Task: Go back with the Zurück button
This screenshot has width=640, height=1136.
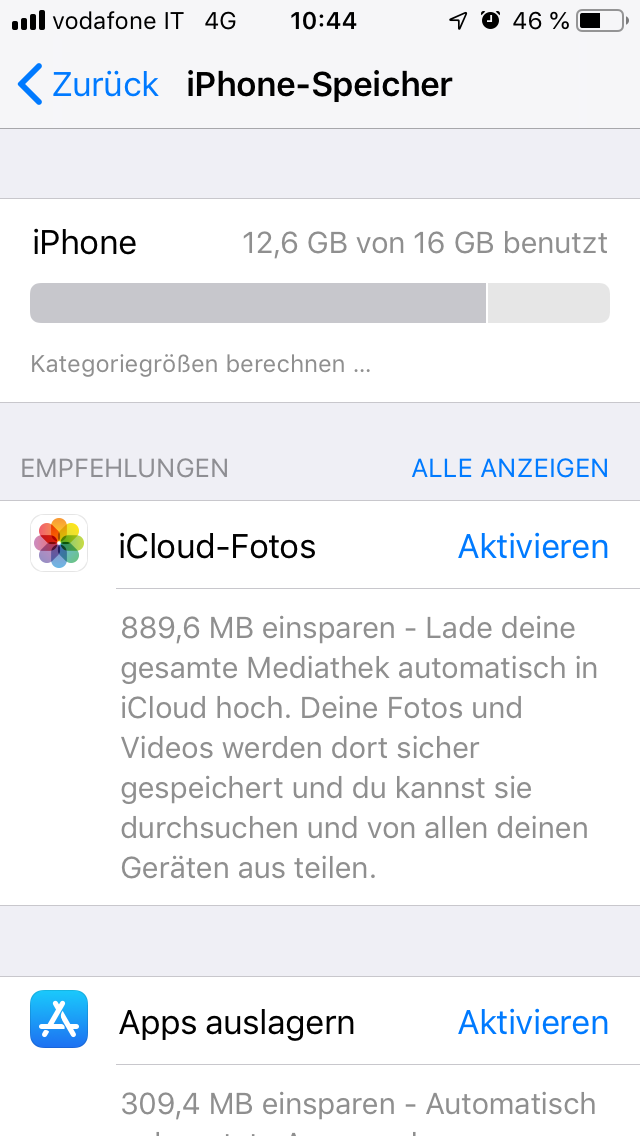Action: click(88, 85)
